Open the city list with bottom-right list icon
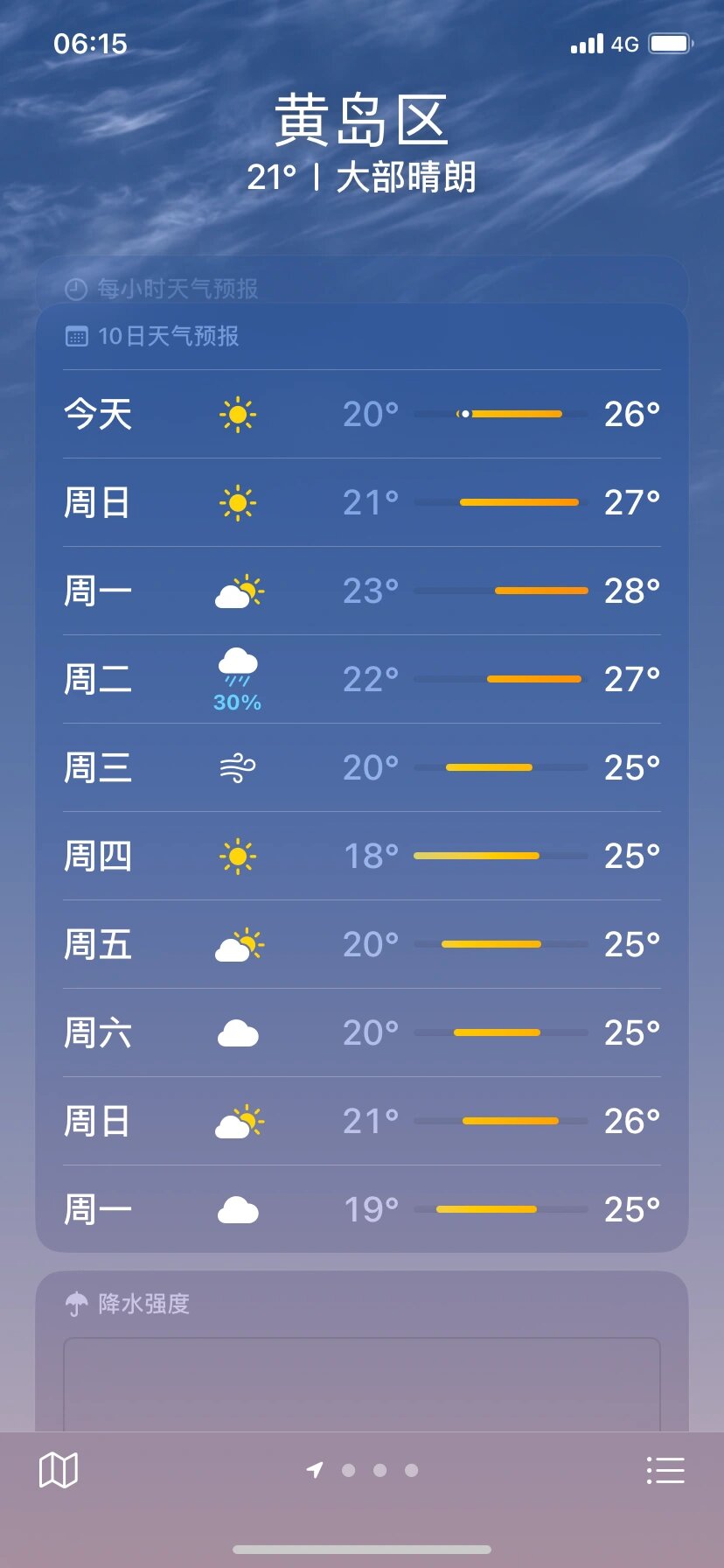 point(665,1471)
